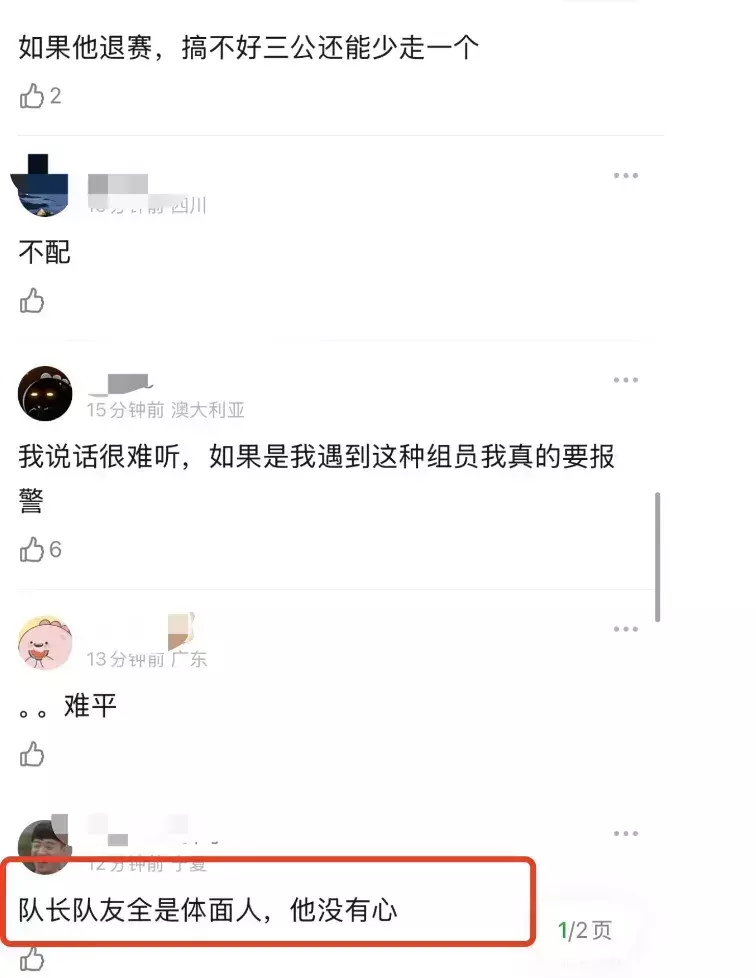Like the 难平 comment
Viewport: 756px width, 978px height.
[x=33, y=754]
